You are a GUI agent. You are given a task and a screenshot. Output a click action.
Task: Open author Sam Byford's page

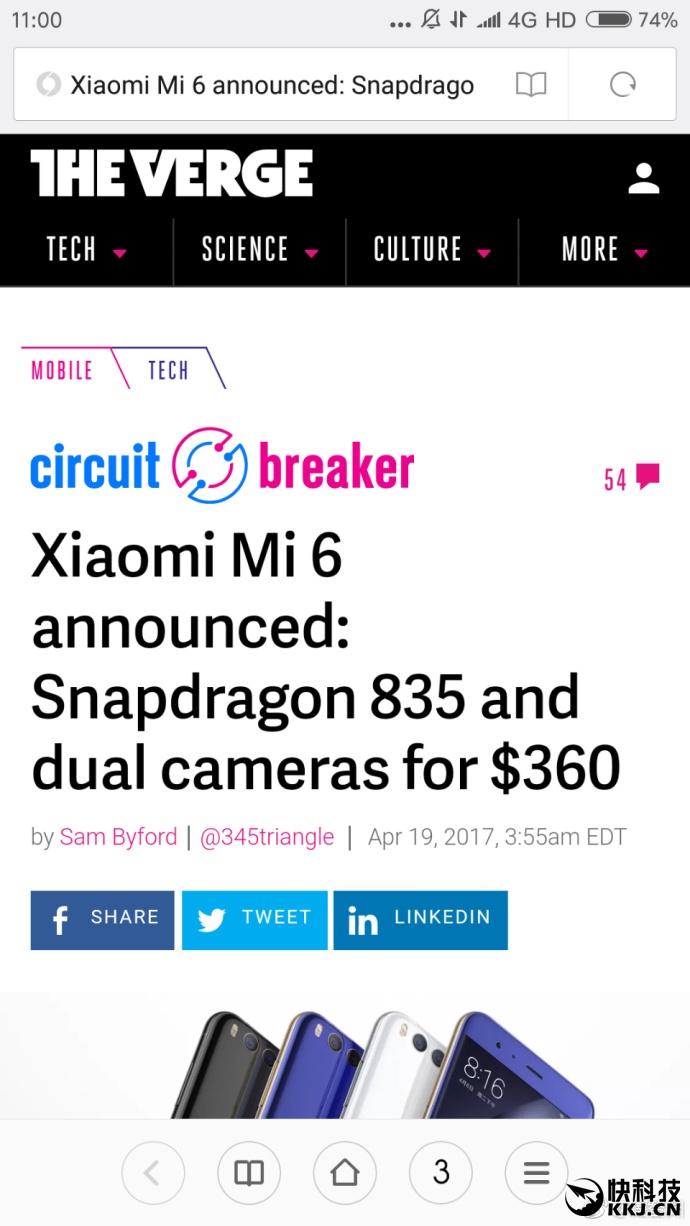118,837
